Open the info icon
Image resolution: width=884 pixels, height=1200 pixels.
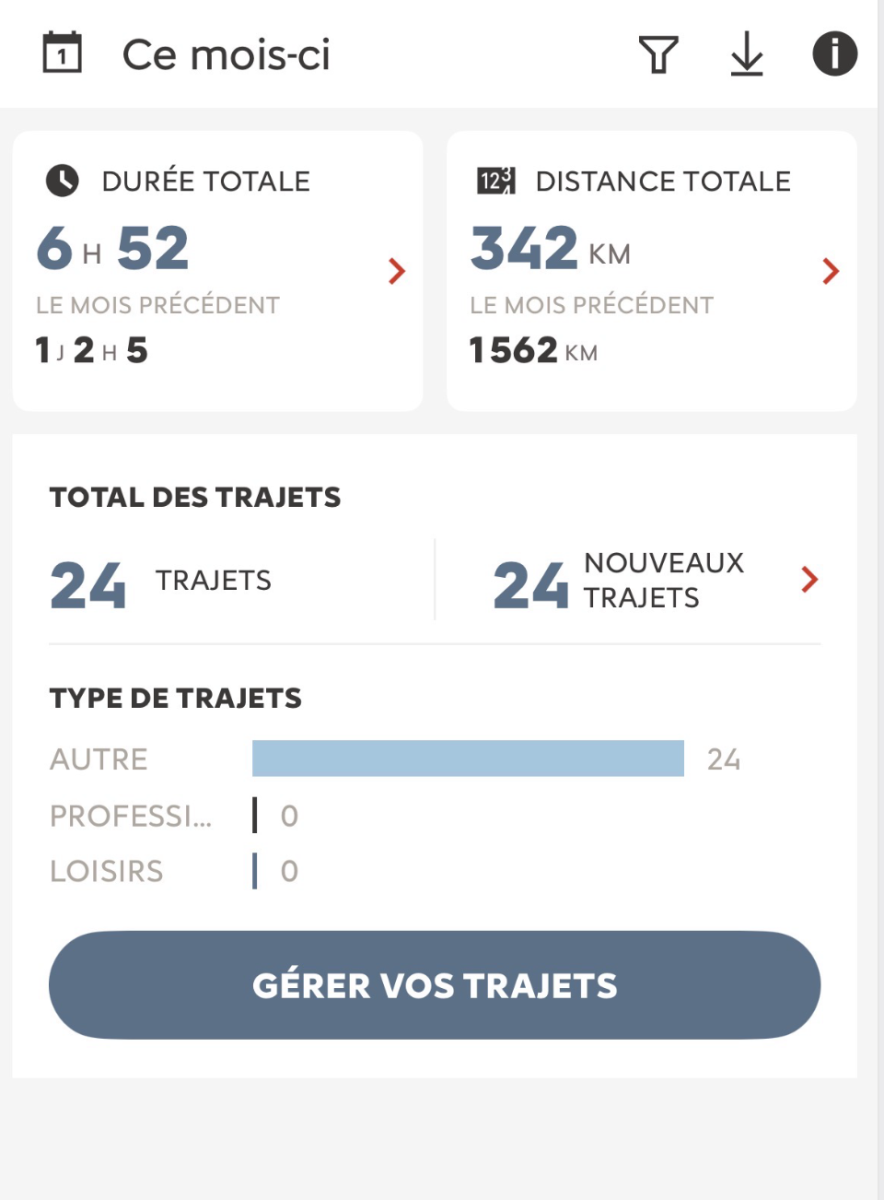coord(834,54)
